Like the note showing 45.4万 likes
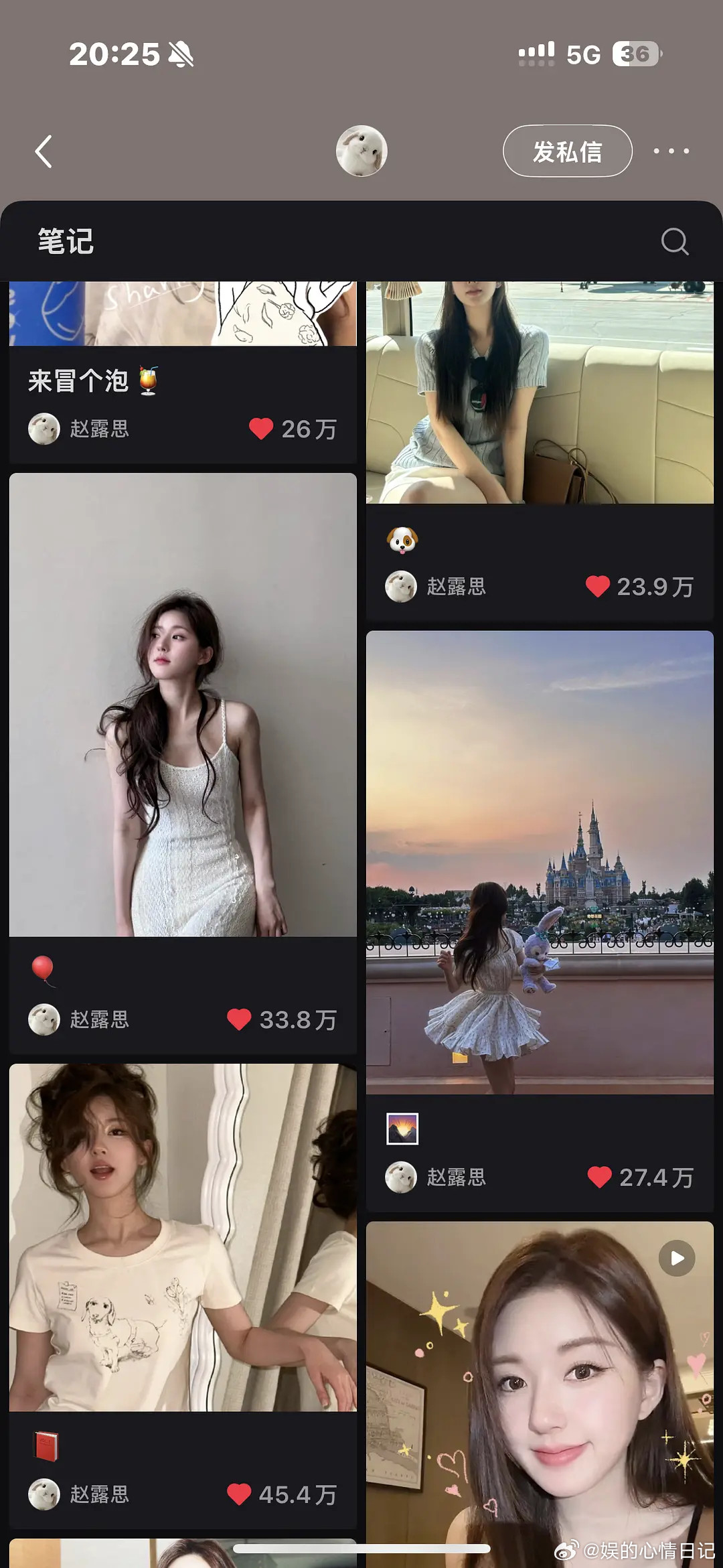This screenshot has width=723, height=1568. click(239, 1494)
